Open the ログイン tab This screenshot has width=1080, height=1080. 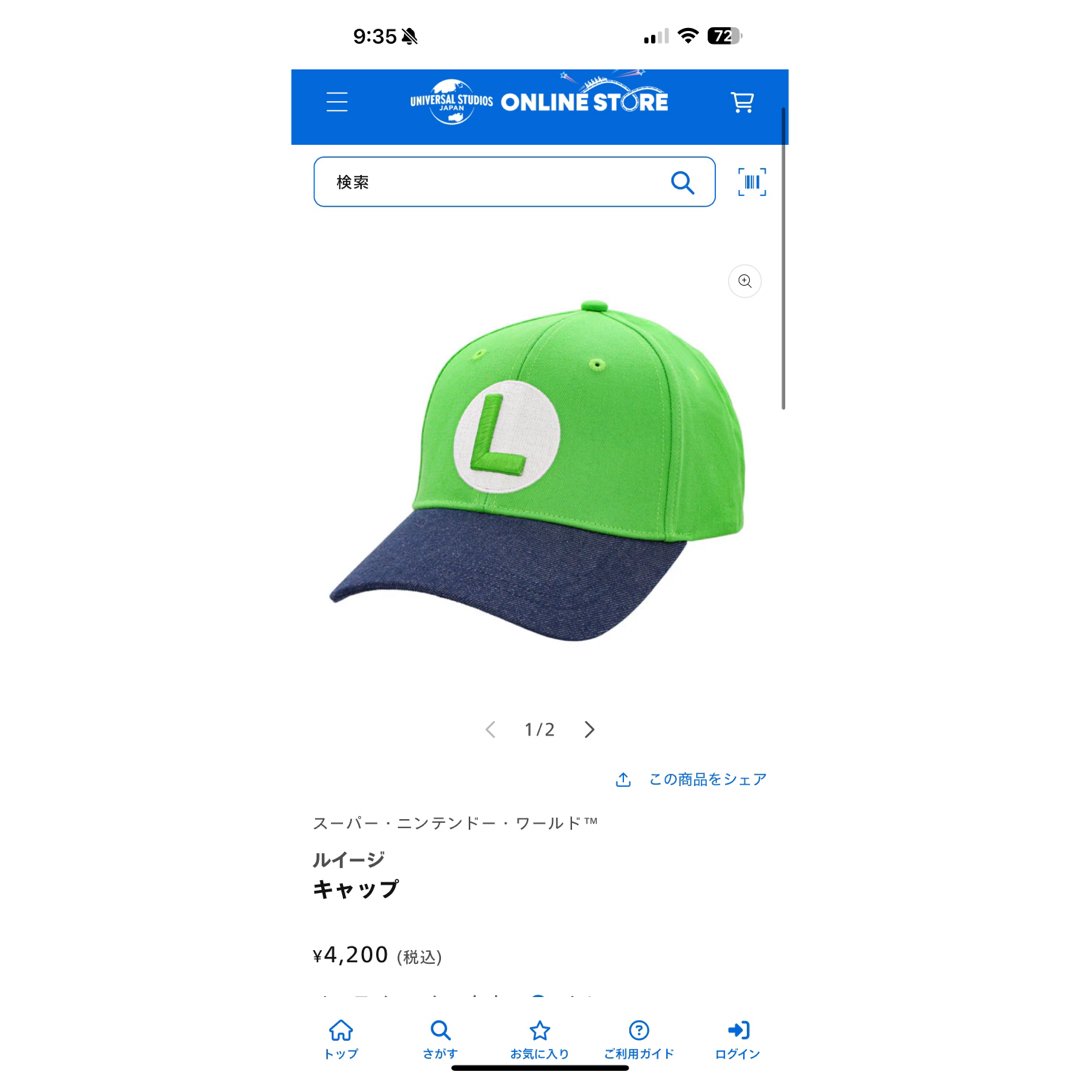(x=737, y=1039)
